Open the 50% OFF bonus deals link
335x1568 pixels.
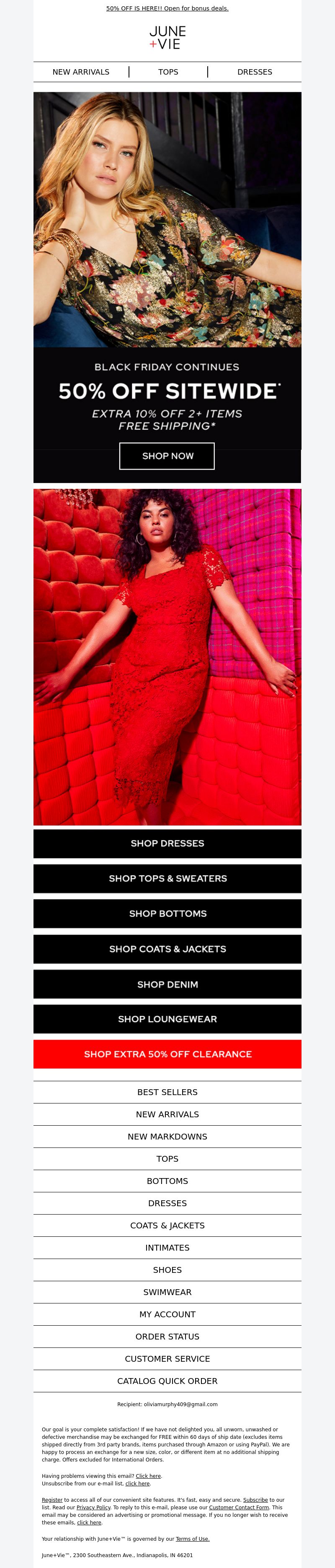pyautogui.click(x=167, y=8)
